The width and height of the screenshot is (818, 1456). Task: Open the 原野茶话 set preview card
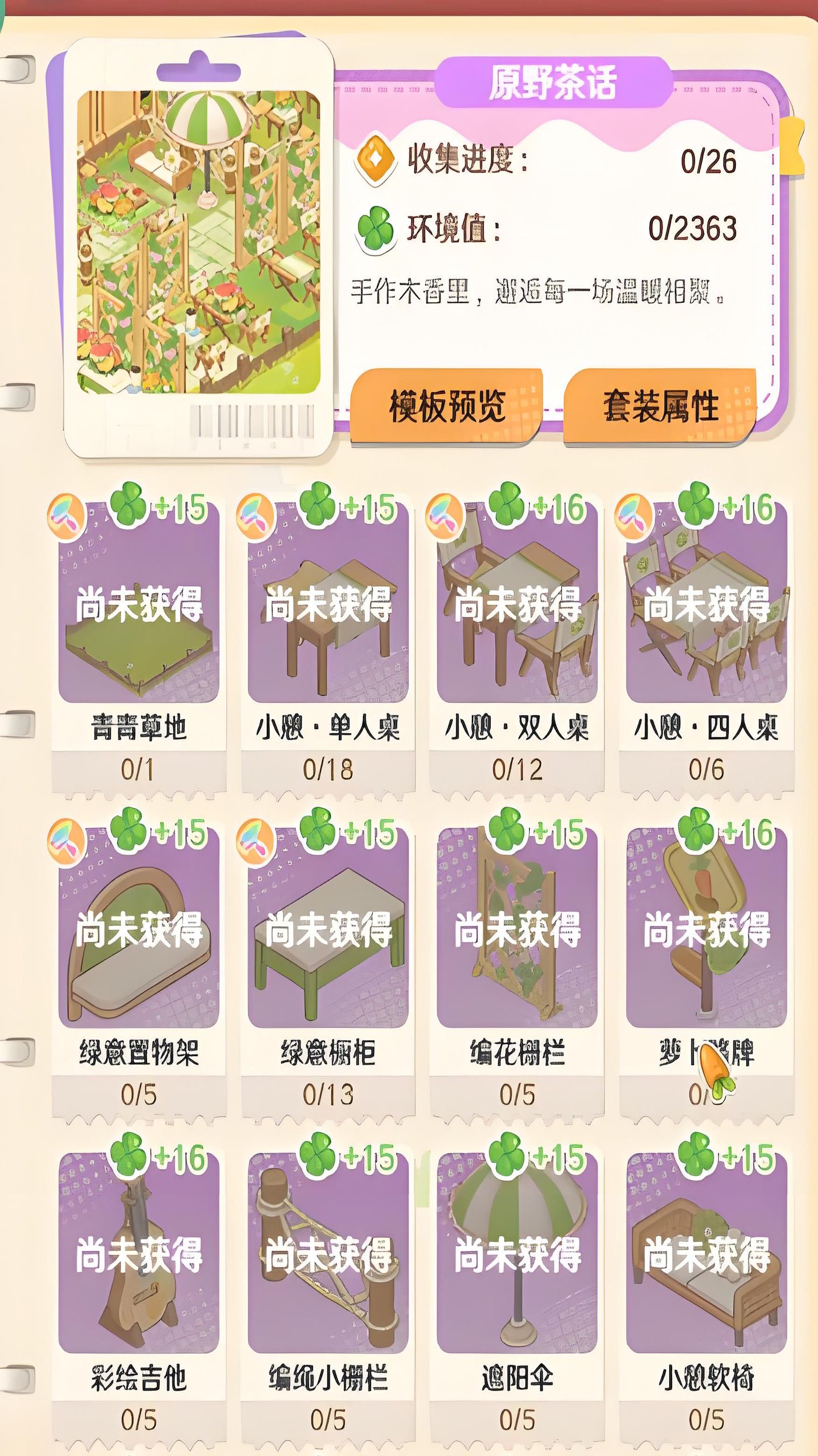[x=198, y=245]
